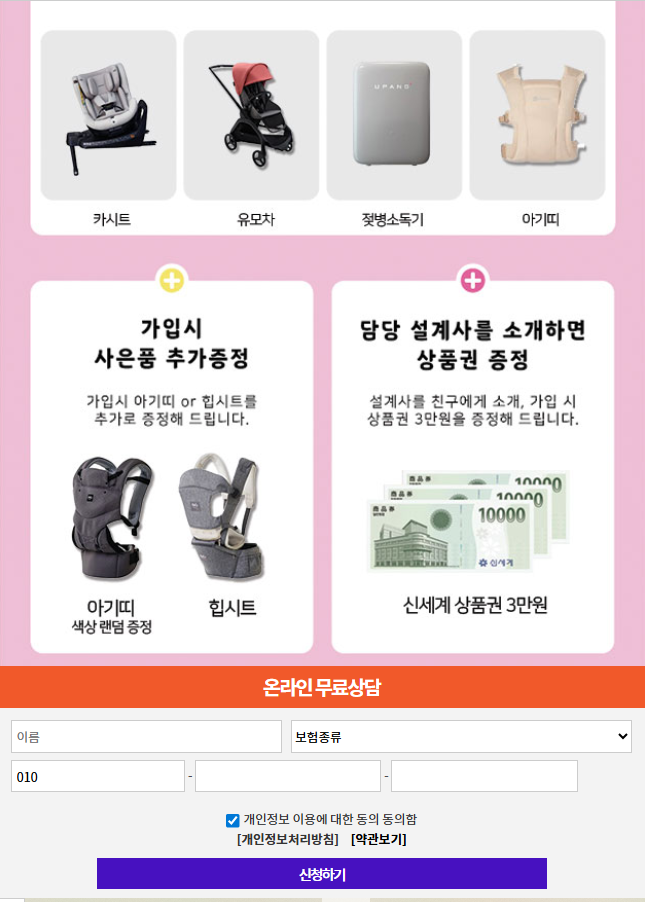Tap the 신청하기 button

[x=321, y=874]
